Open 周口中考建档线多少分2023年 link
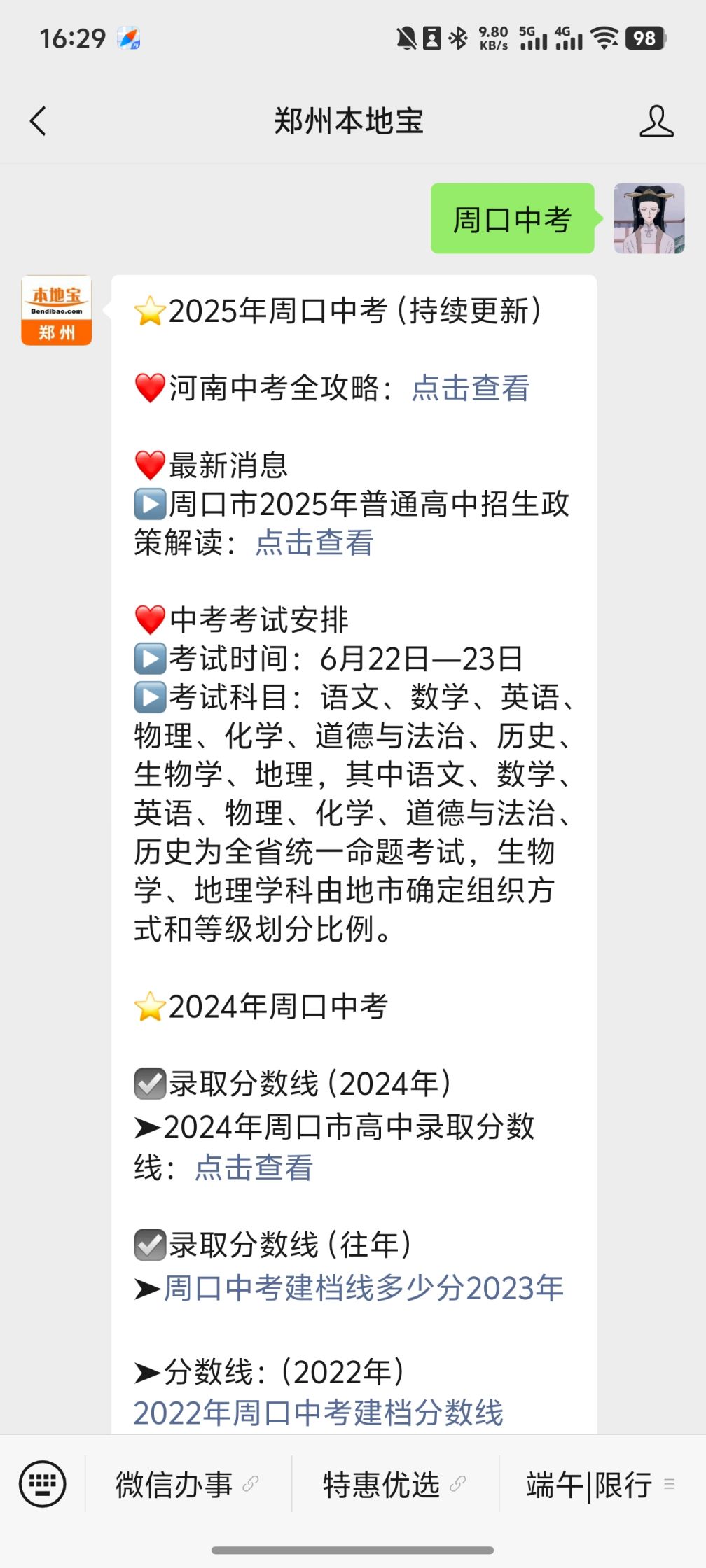Viewport: 706px width, 1568px height. tap(363, 1288)
